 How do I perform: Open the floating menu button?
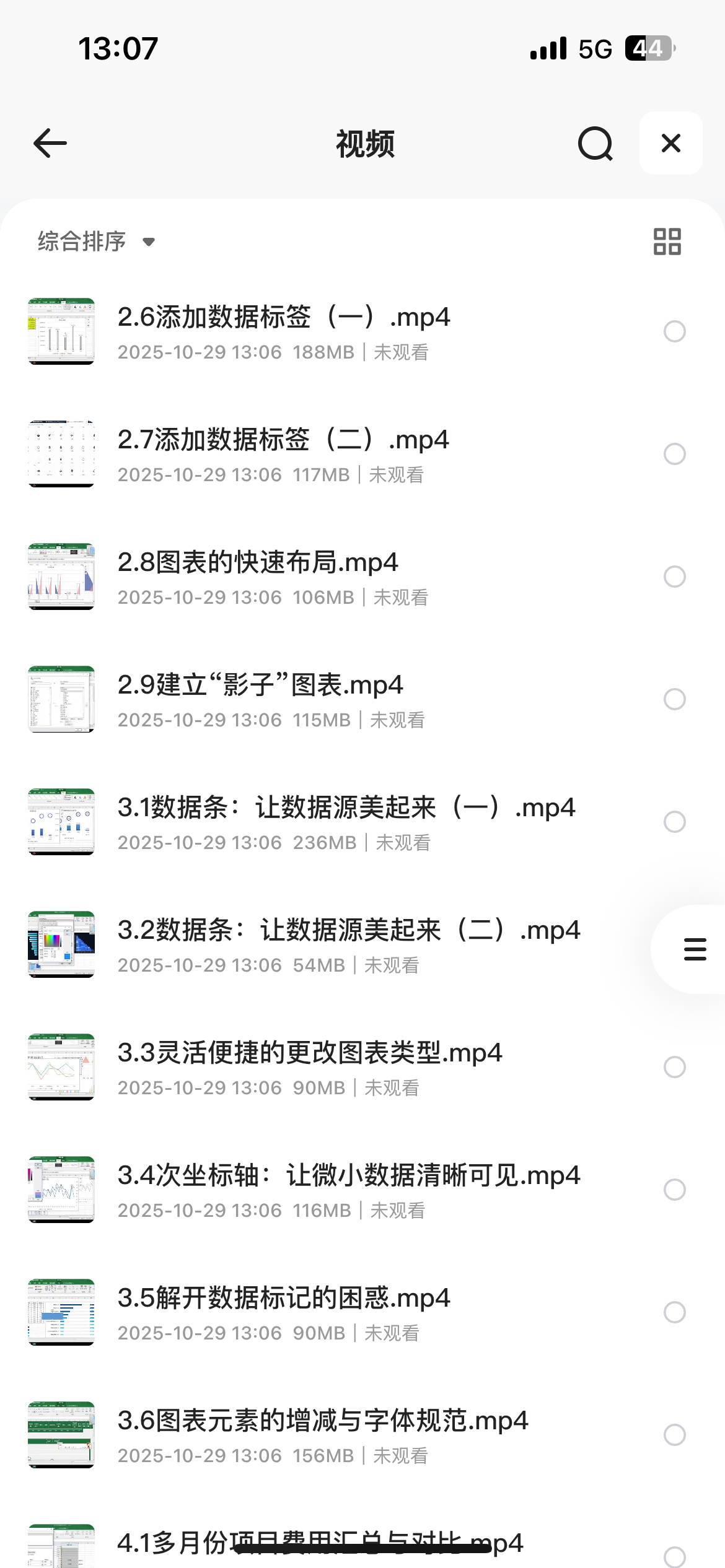click(x=695, y=949)
